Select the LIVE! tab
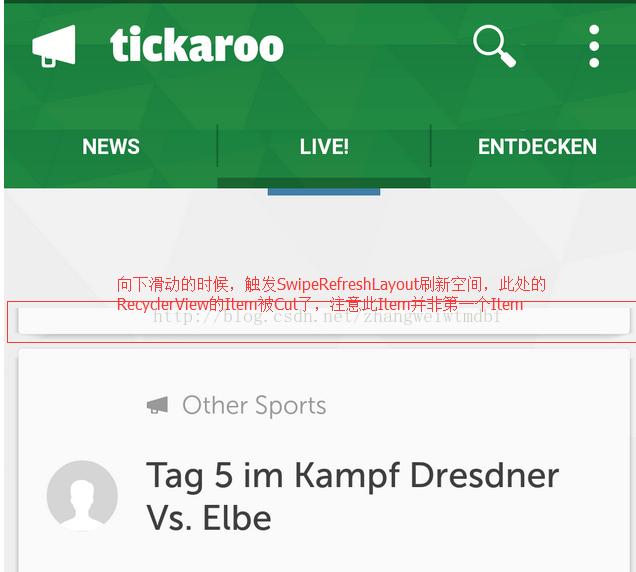Screen dimensions: 636x572 [324, 147]
